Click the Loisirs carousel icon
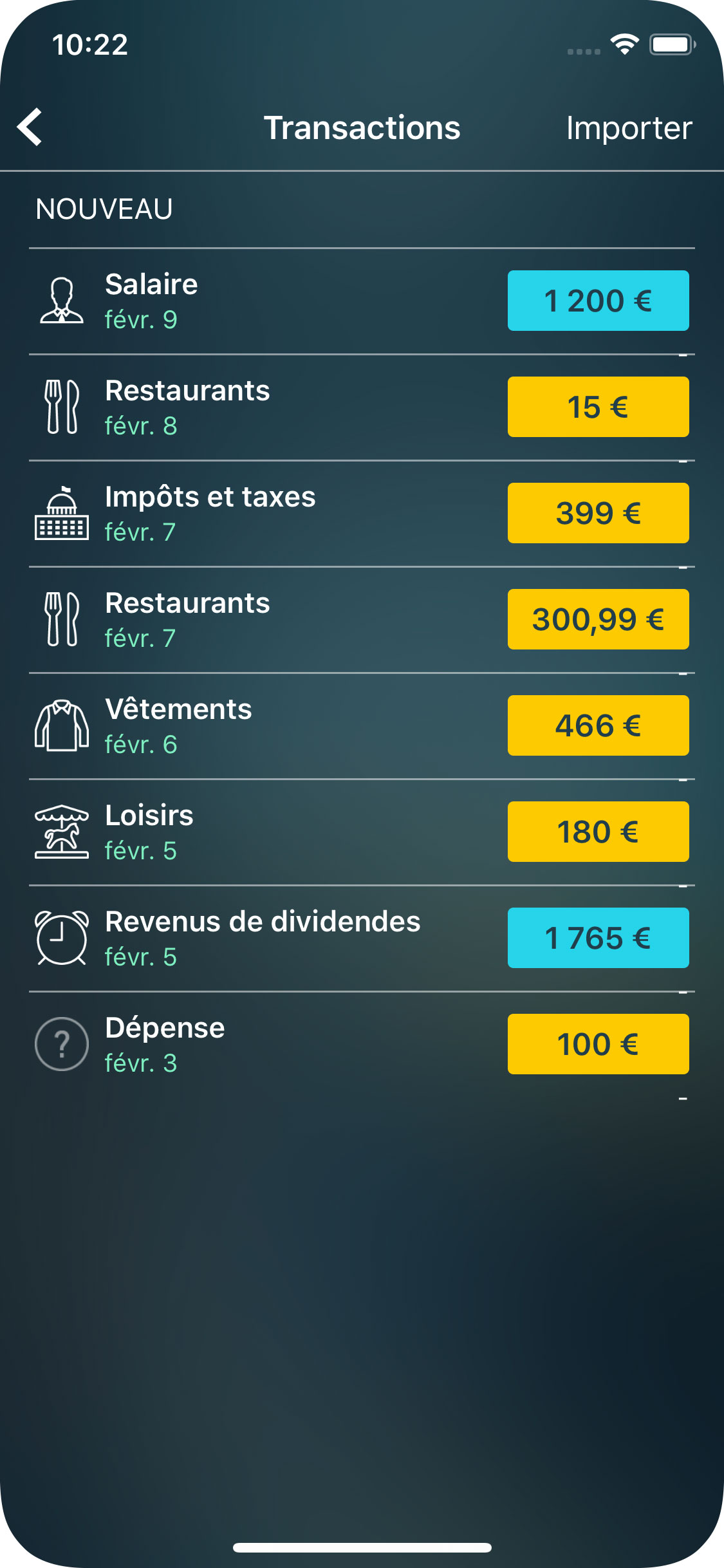 pyautogui.click(x=62, y=831)
